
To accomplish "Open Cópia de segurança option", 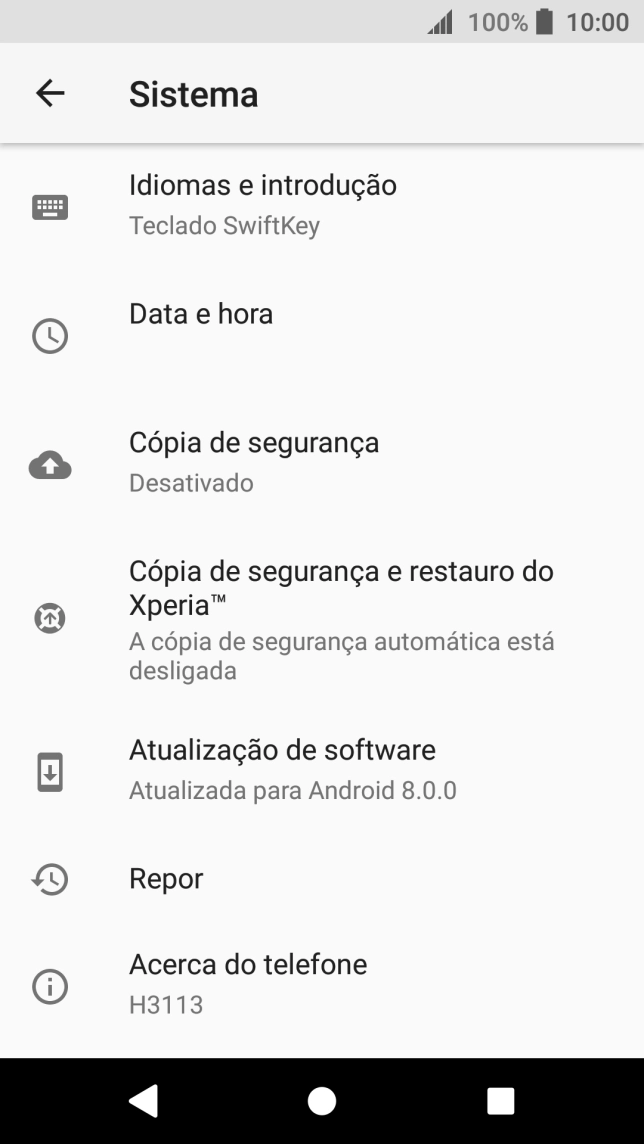I will 254,461.
